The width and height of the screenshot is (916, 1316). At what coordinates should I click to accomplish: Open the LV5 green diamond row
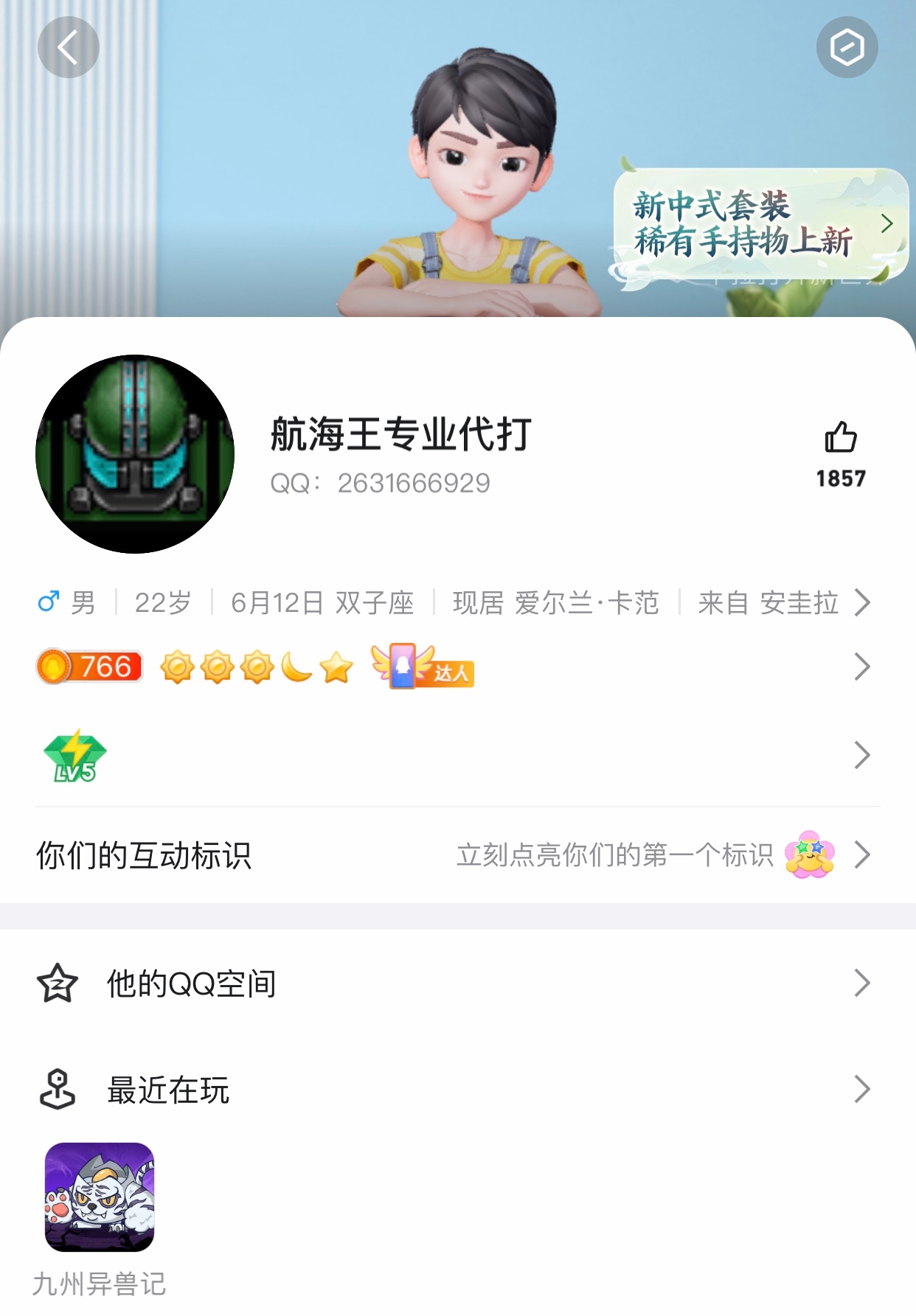[457, 756]
